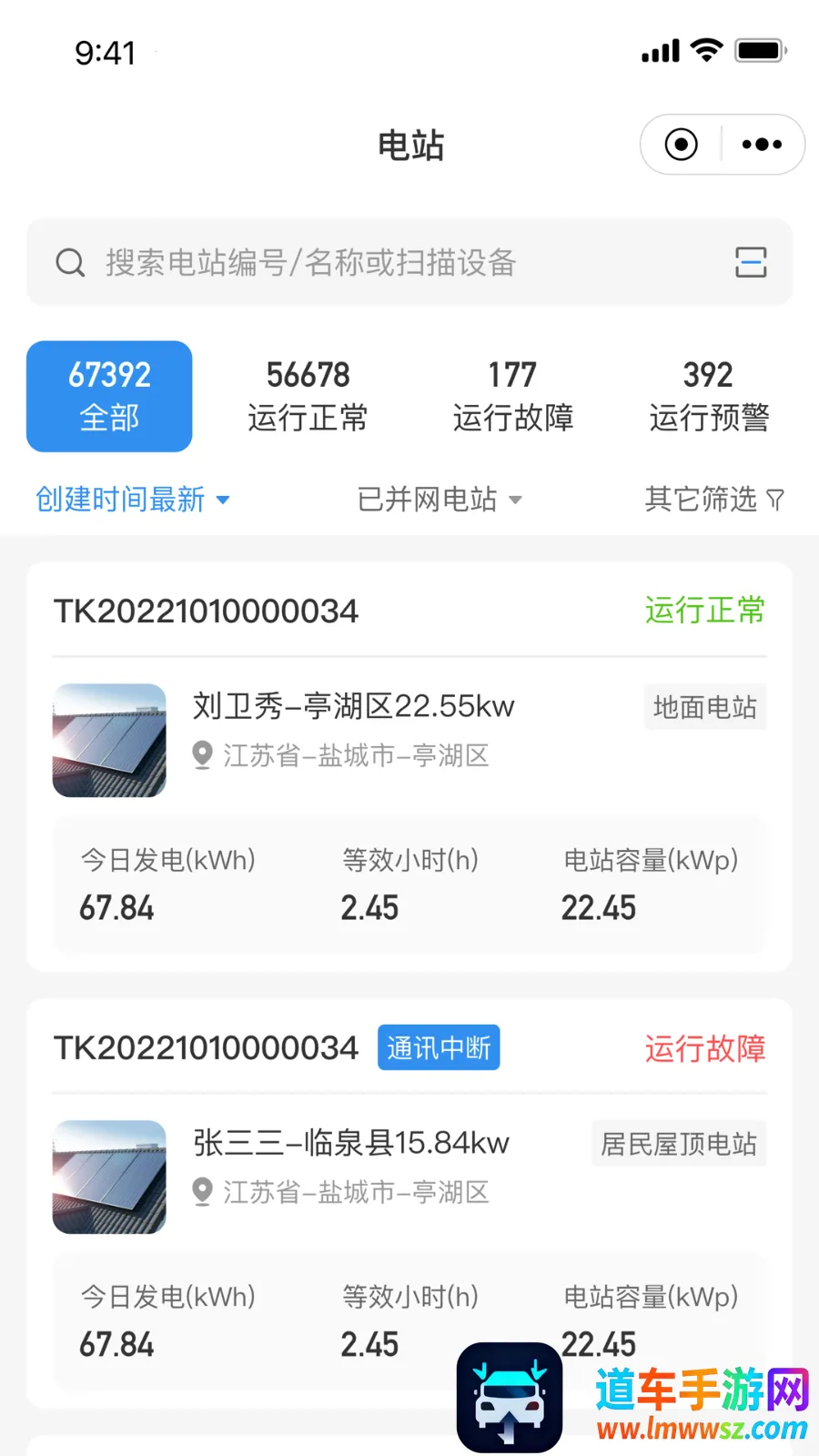View 运行预警 stations
819x1456 pixels.
pyautogui.click(x=709, y=397)
